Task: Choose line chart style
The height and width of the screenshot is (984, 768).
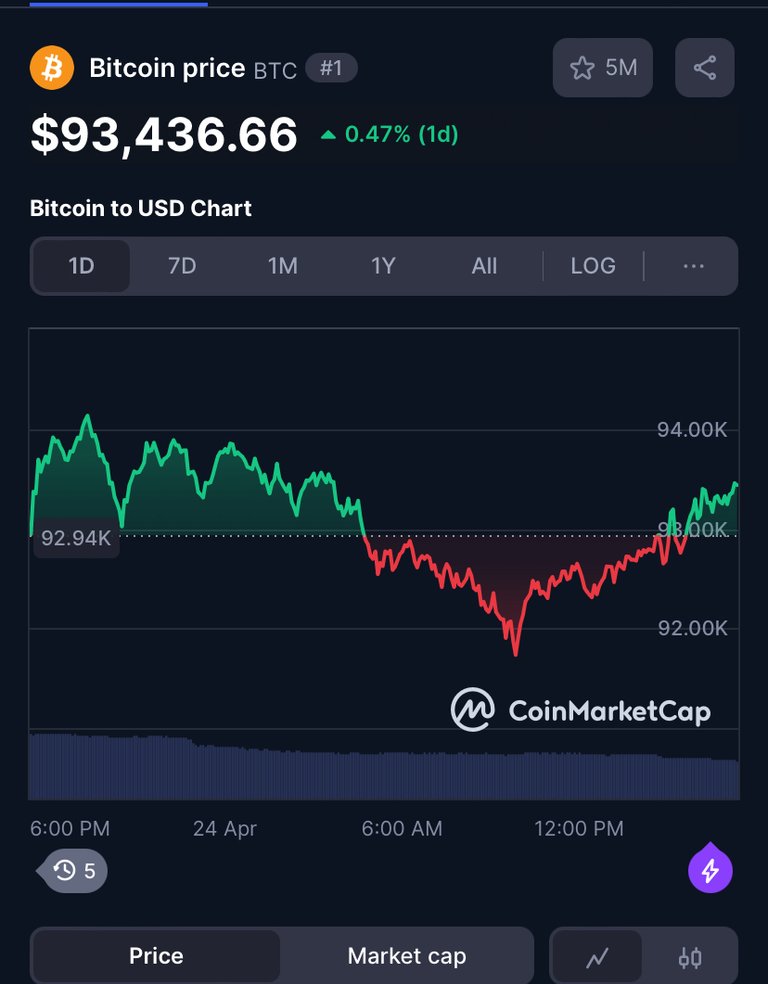Action: (598, 958)
